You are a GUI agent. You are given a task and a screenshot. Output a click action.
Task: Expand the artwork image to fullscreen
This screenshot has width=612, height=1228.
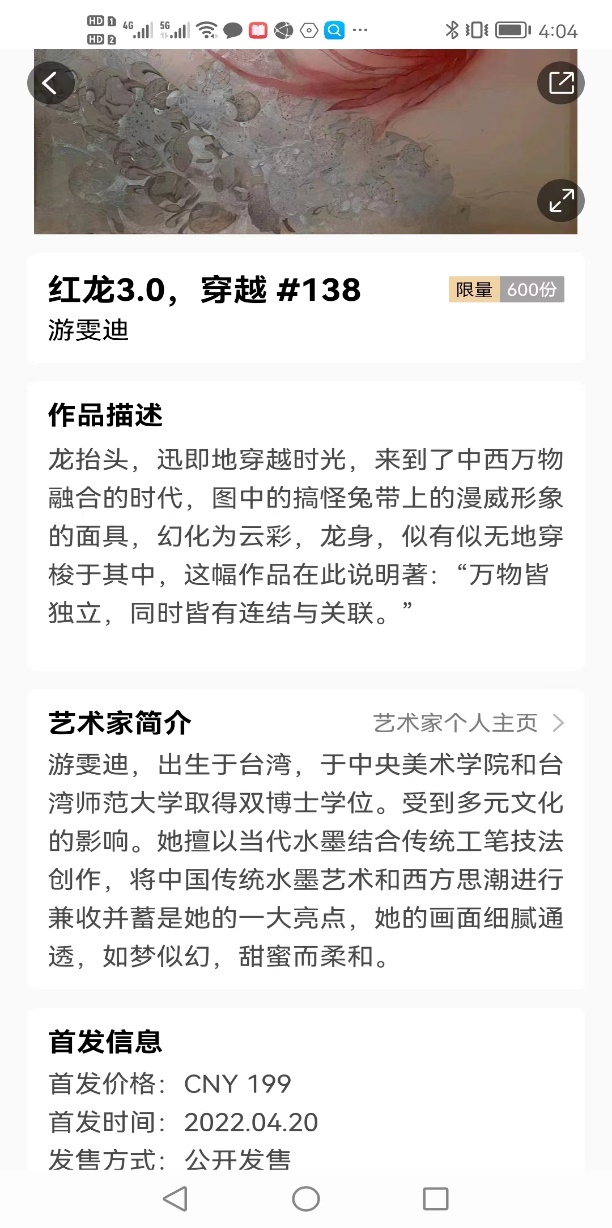(561, 200)
